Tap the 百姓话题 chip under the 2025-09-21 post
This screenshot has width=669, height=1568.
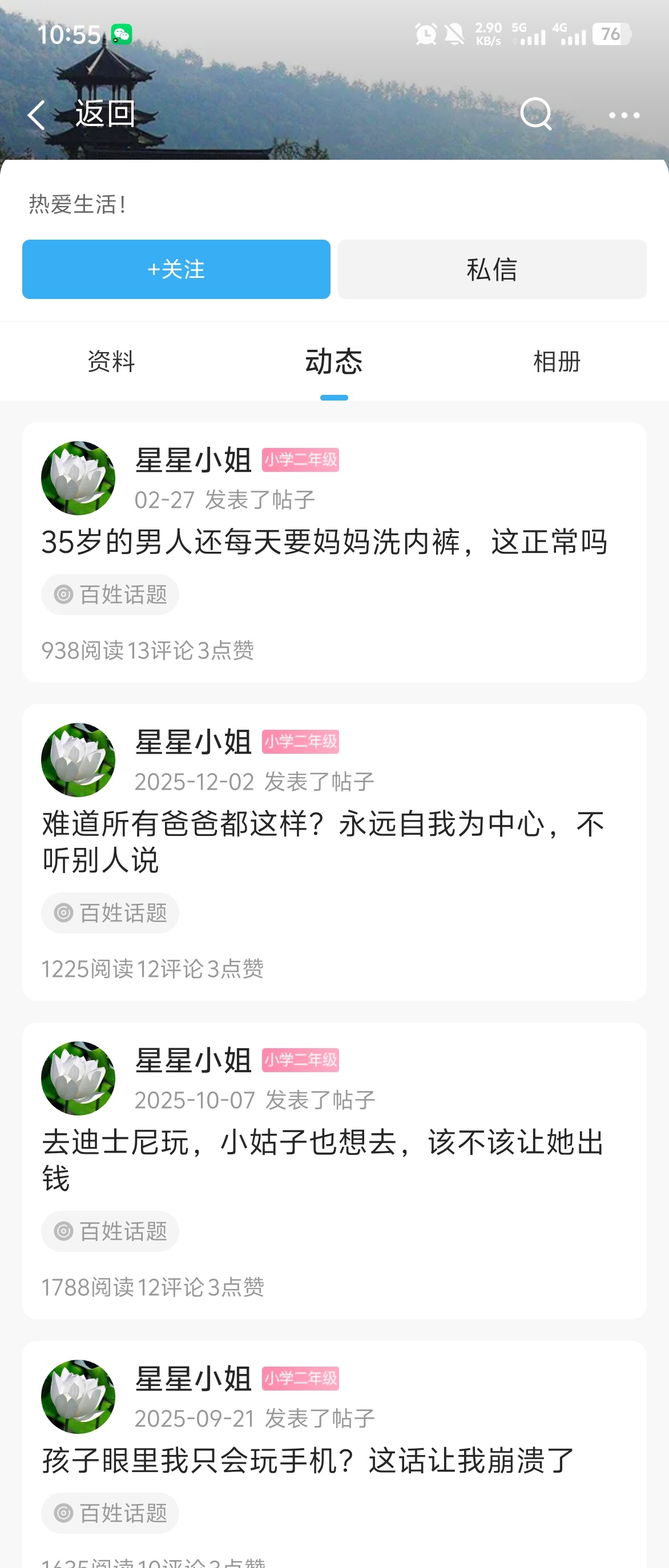[x=110, y=1513]
